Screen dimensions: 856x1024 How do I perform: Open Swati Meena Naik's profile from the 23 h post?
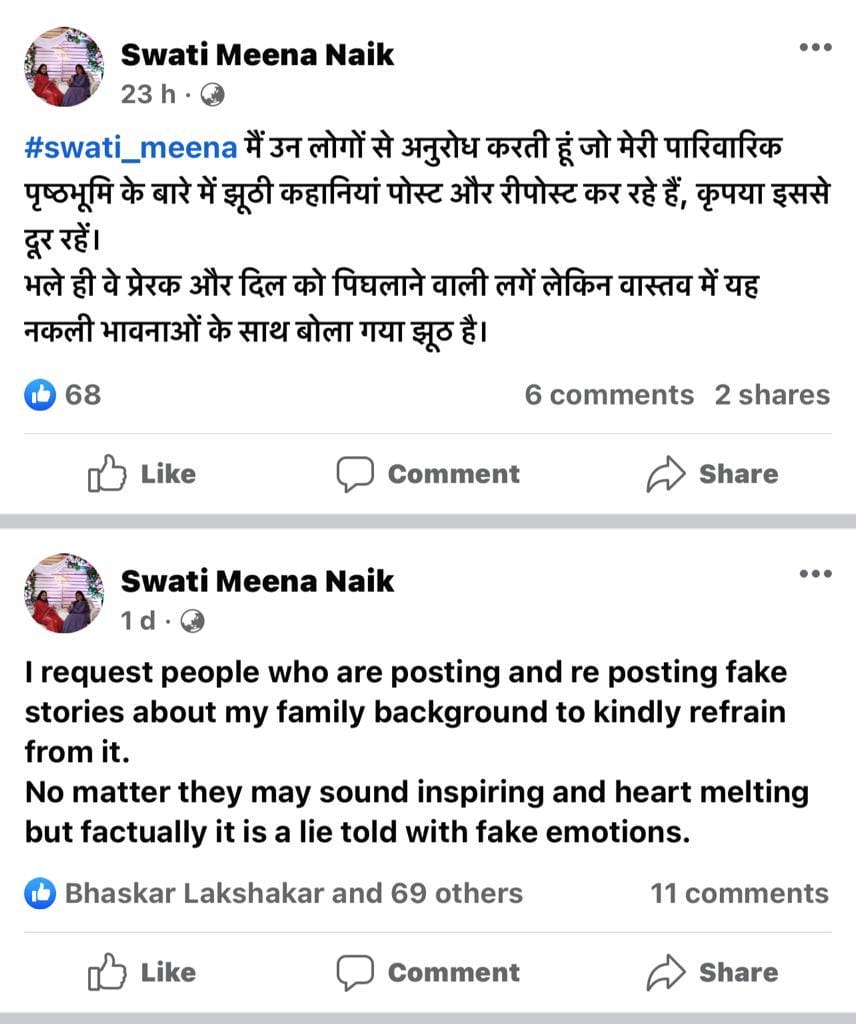pyautogui.click(x=257, y=55)
